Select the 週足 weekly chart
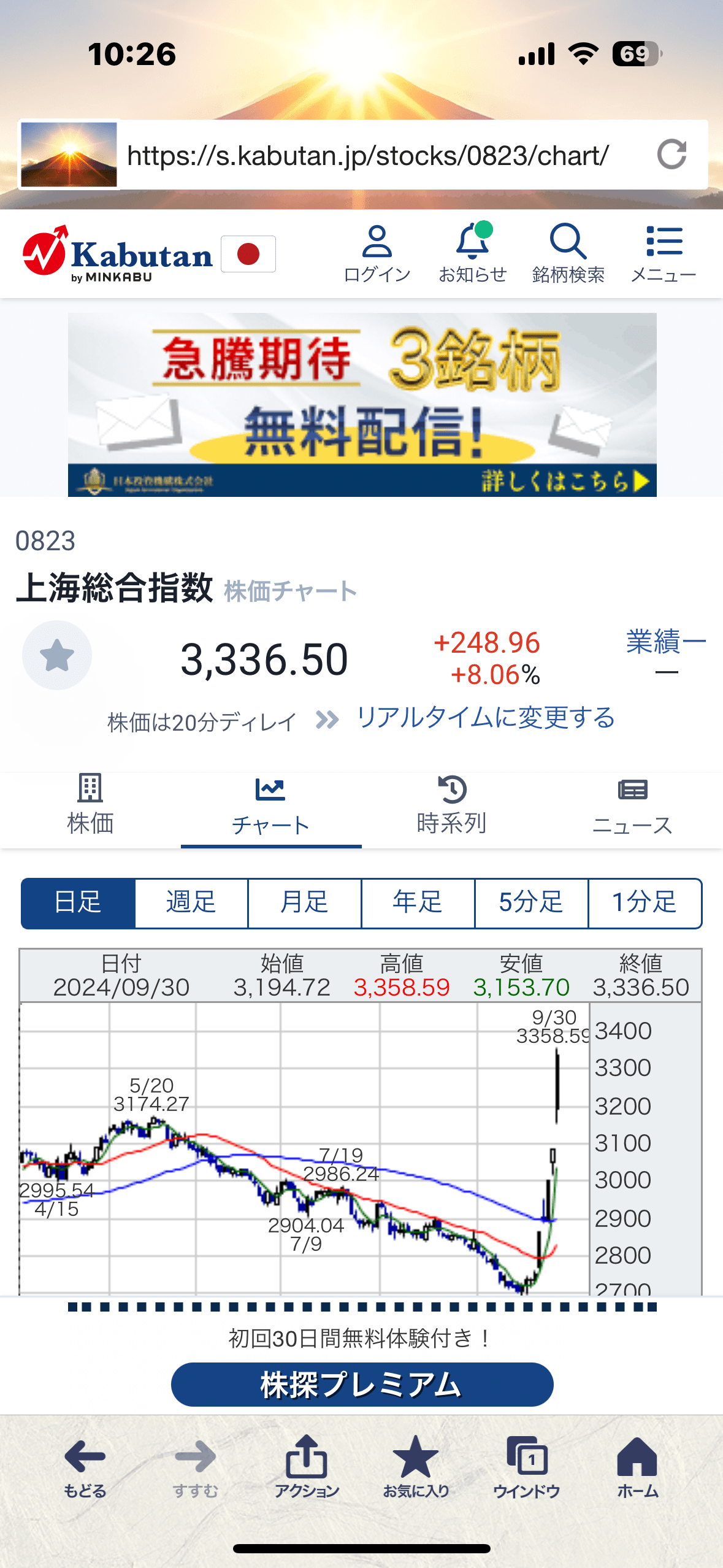Viewport: 723px width, 1568px height. (191, 903)
